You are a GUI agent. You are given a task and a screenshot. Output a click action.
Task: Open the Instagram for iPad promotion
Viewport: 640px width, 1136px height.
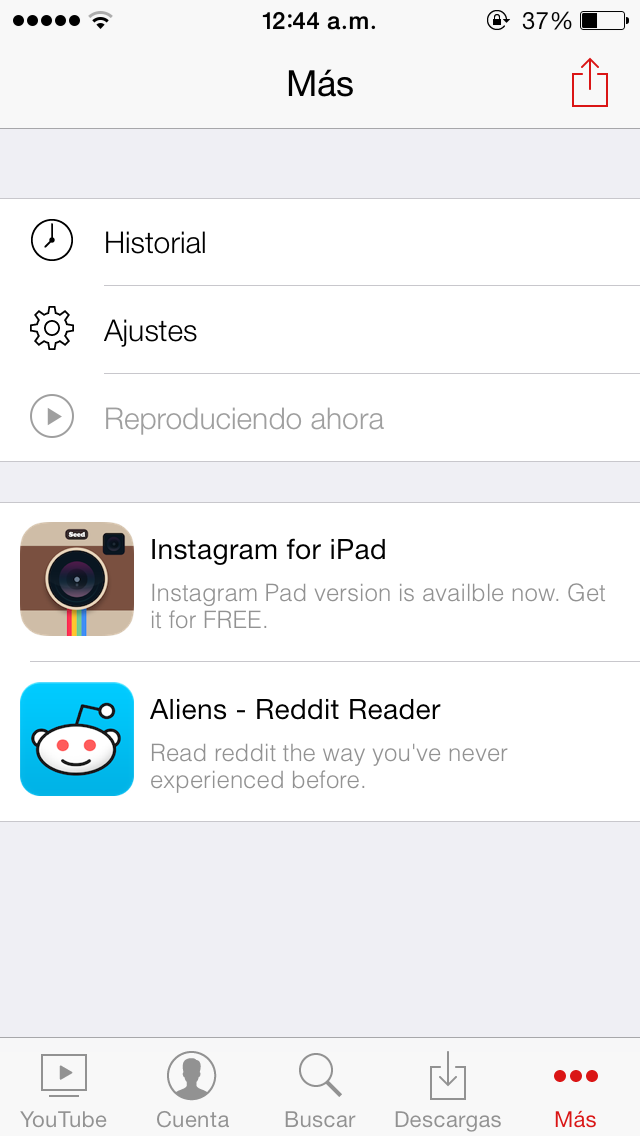pos(320,580)
